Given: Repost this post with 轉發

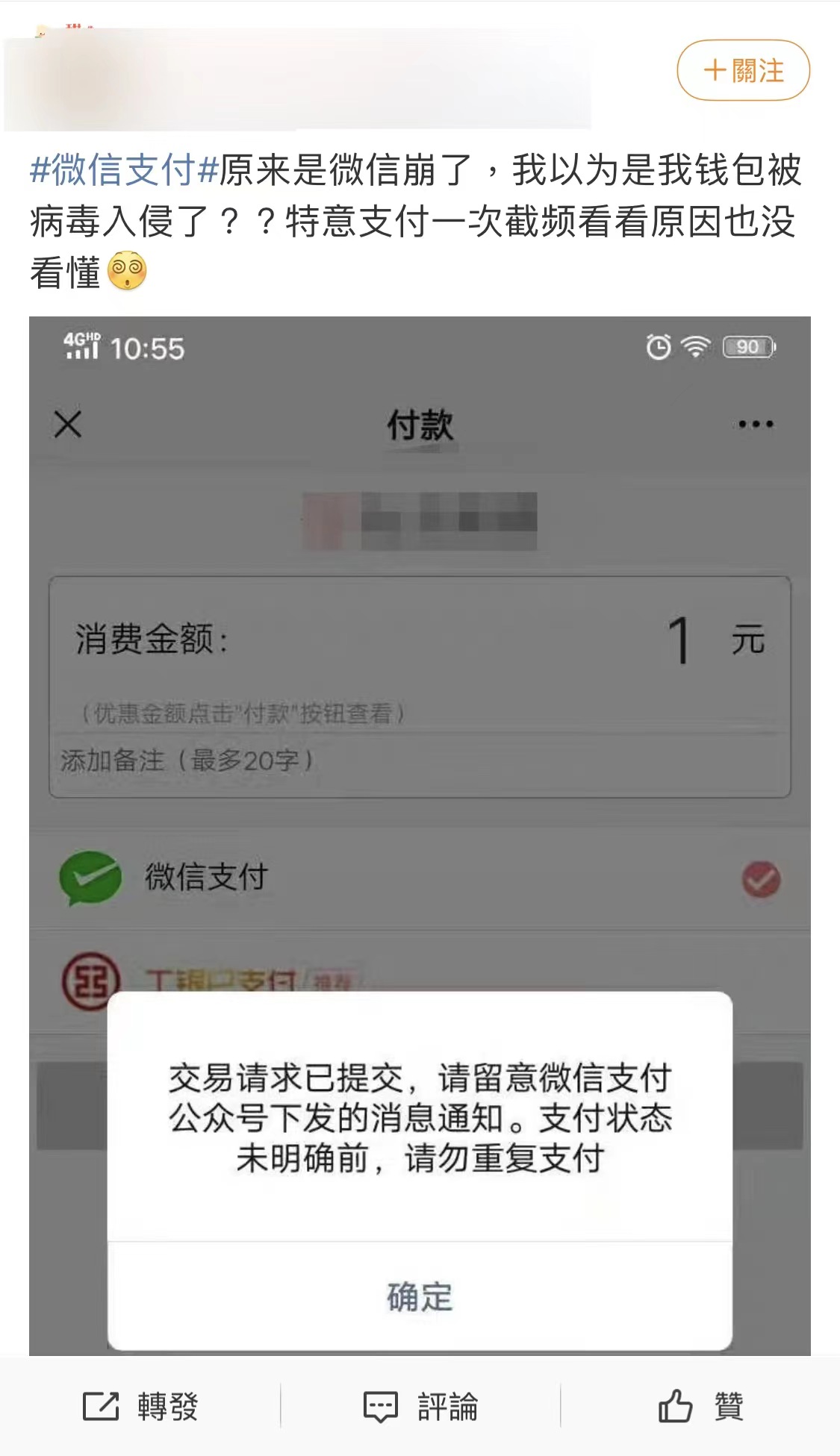Looking at the screenshot, I should coord(140,1407).
